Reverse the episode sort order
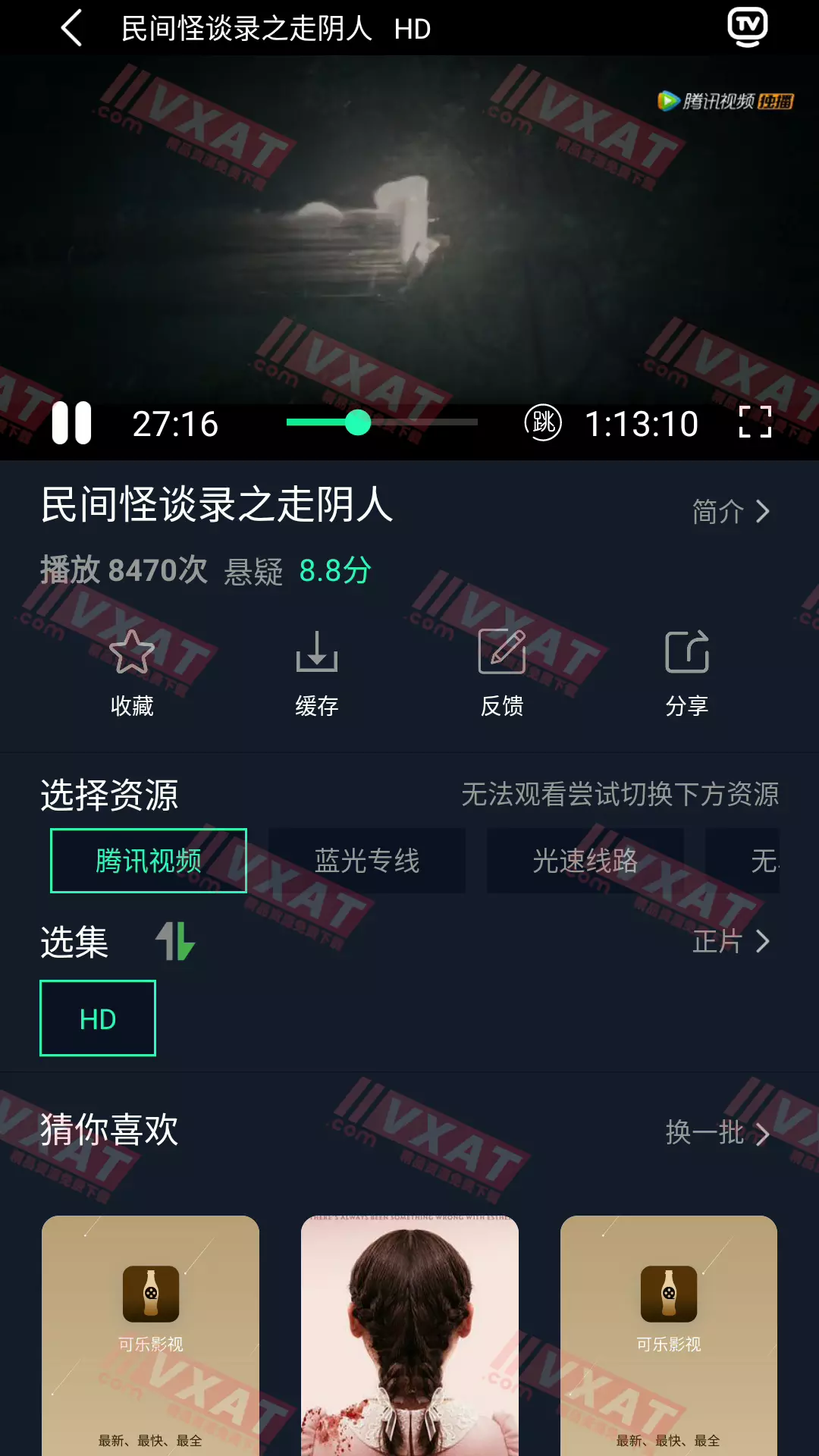The width and height of the screenshot is (819, 1456). click(x=175, y=941)
